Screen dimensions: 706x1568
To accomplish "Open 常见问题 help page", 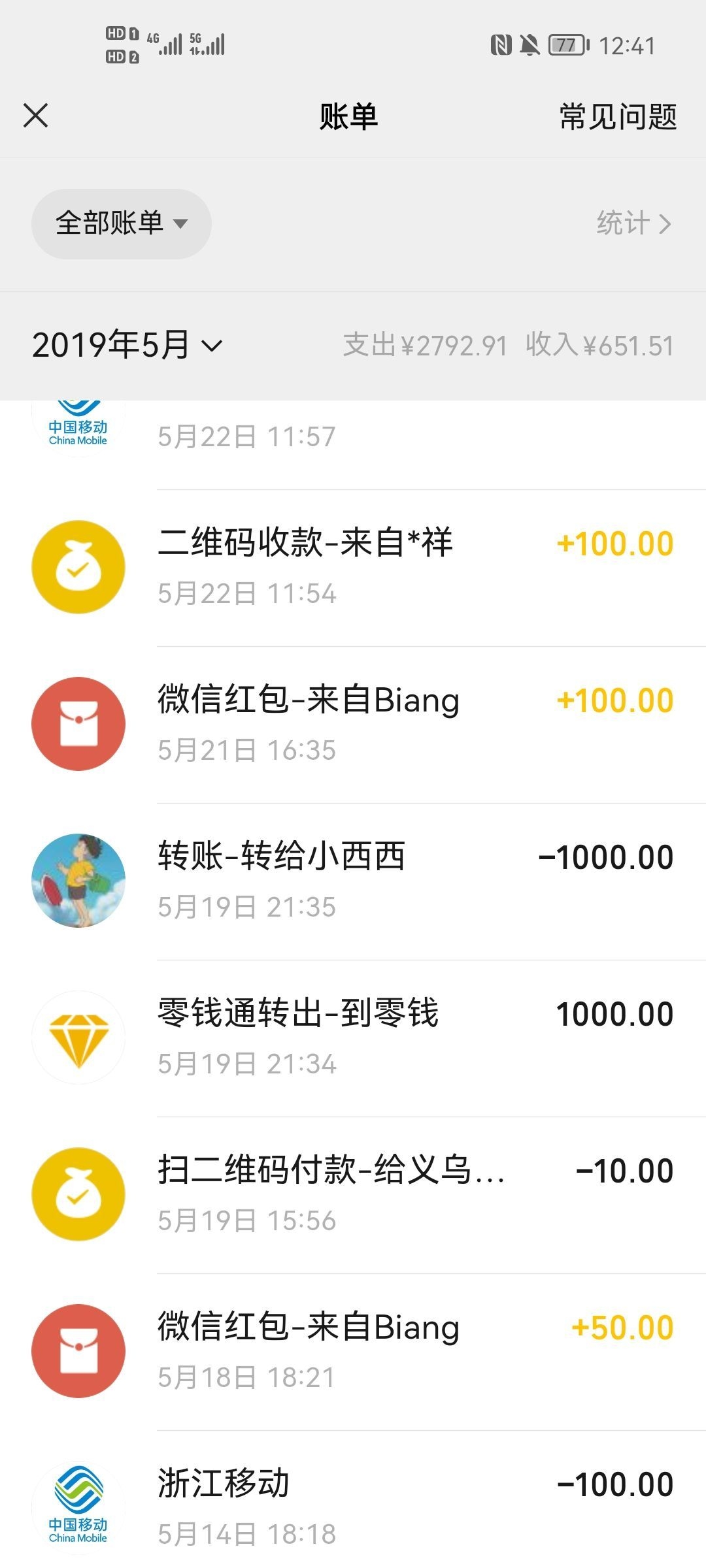I will 618,118.
